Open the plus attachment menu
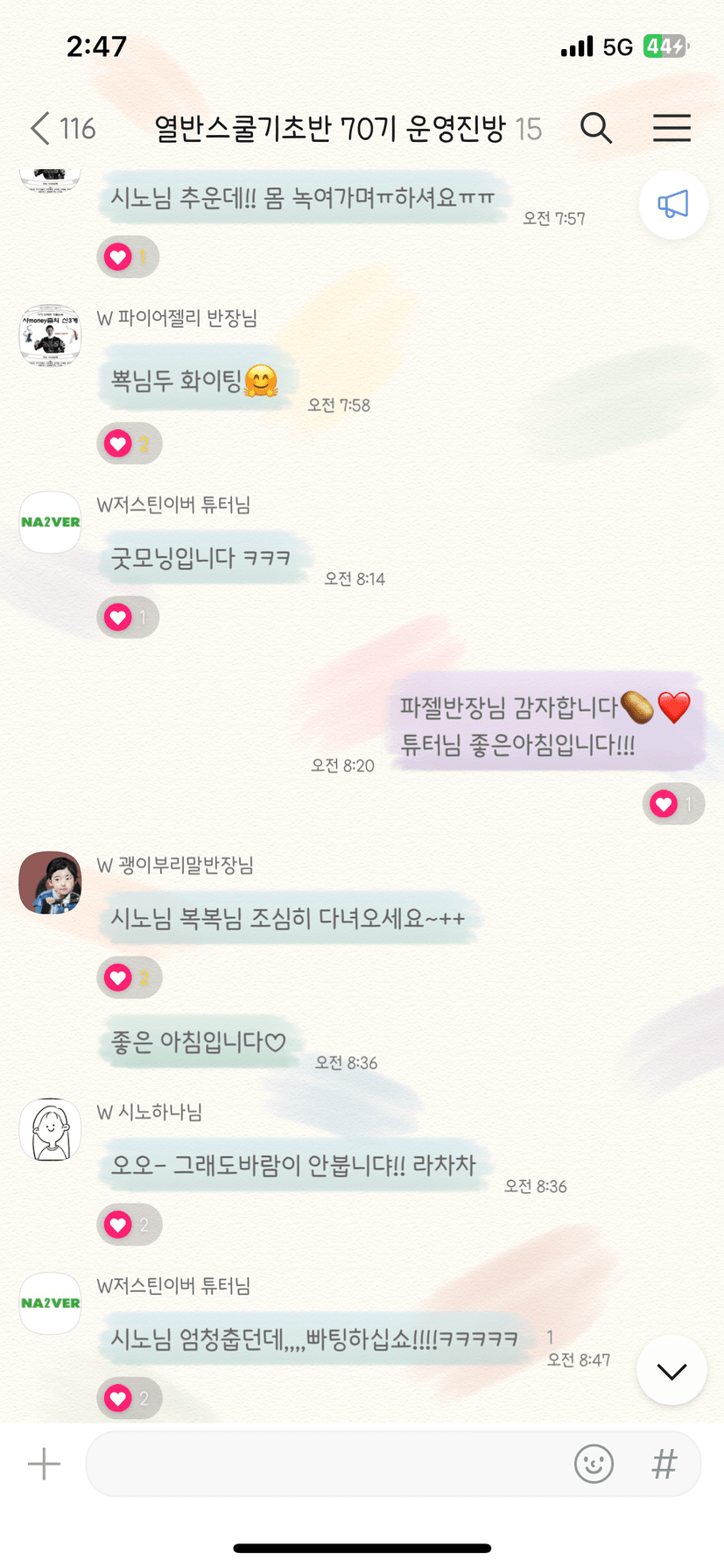 point(44,1464)
